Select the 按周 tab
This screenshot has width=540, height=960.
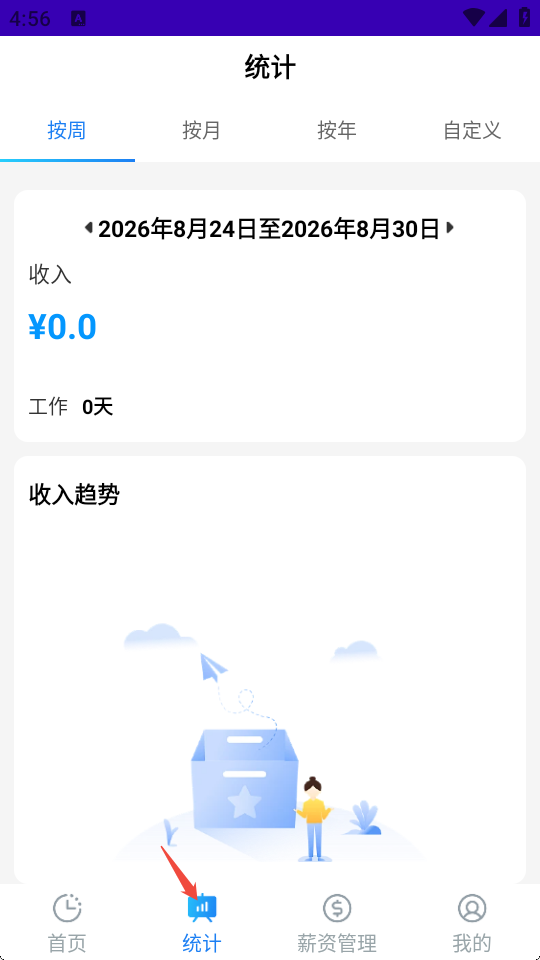click(67, 130)
